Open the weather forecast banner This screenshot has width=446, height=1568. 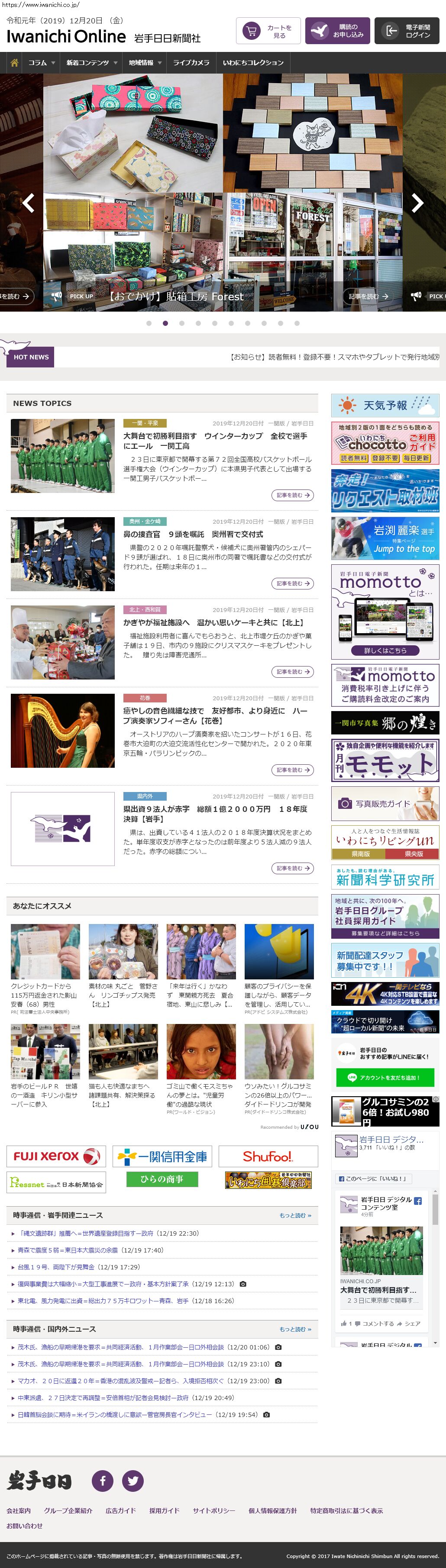[x=385, y=406]
